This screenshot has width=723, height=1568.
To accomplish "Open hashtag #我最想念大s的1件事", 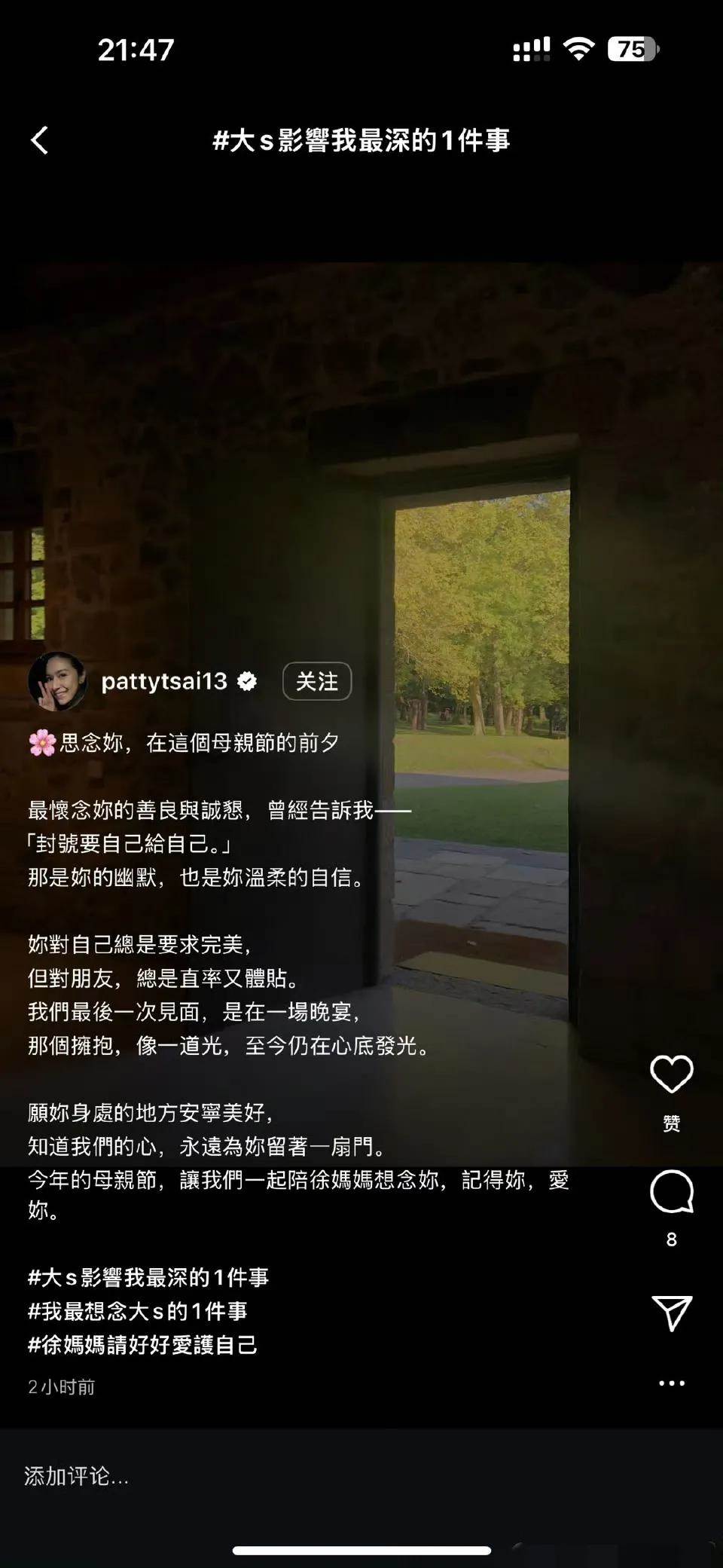I will pos(138,1311).
